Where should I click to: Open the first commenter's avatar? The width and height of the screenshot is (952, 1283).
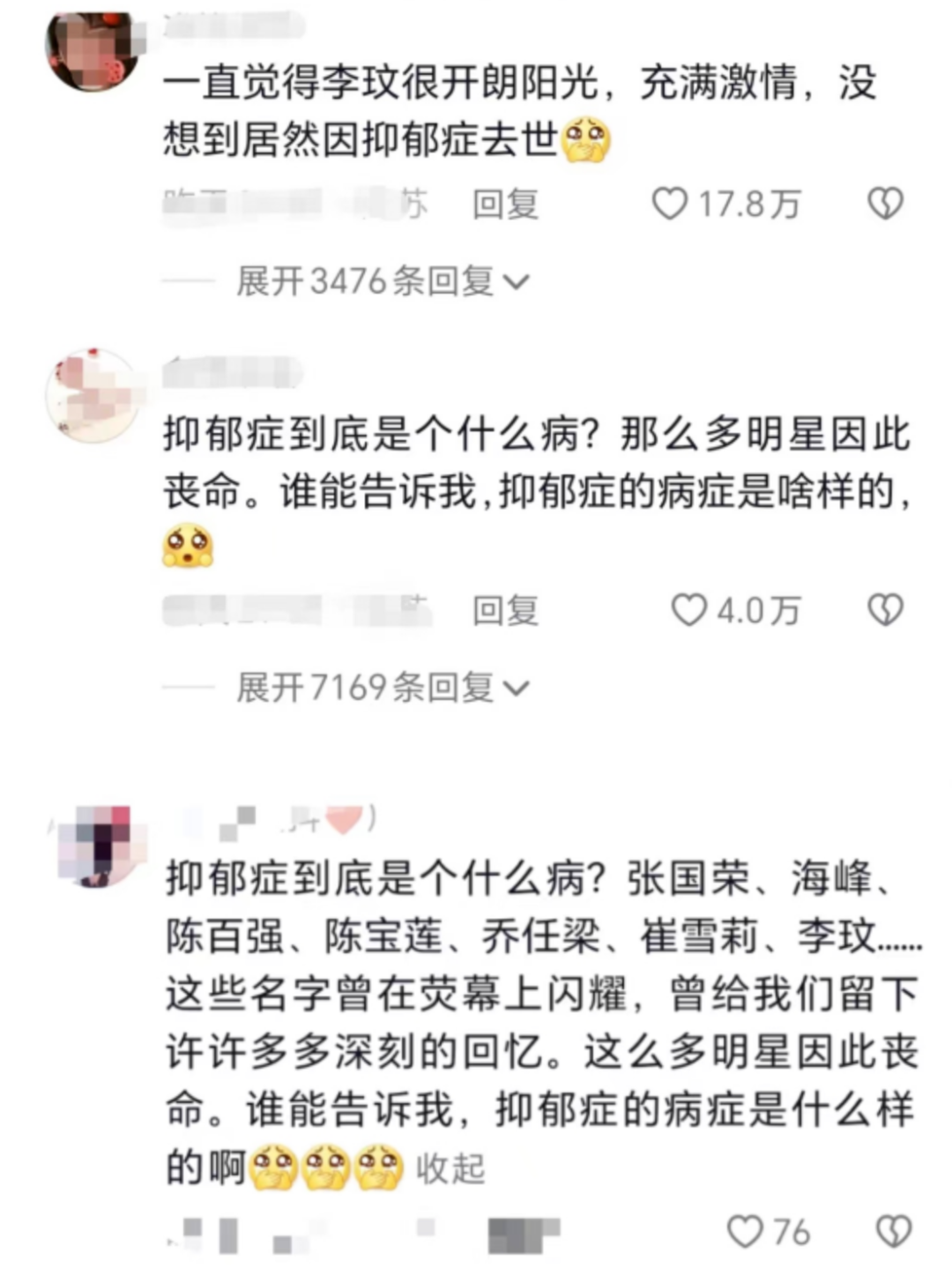pos(93,51)
